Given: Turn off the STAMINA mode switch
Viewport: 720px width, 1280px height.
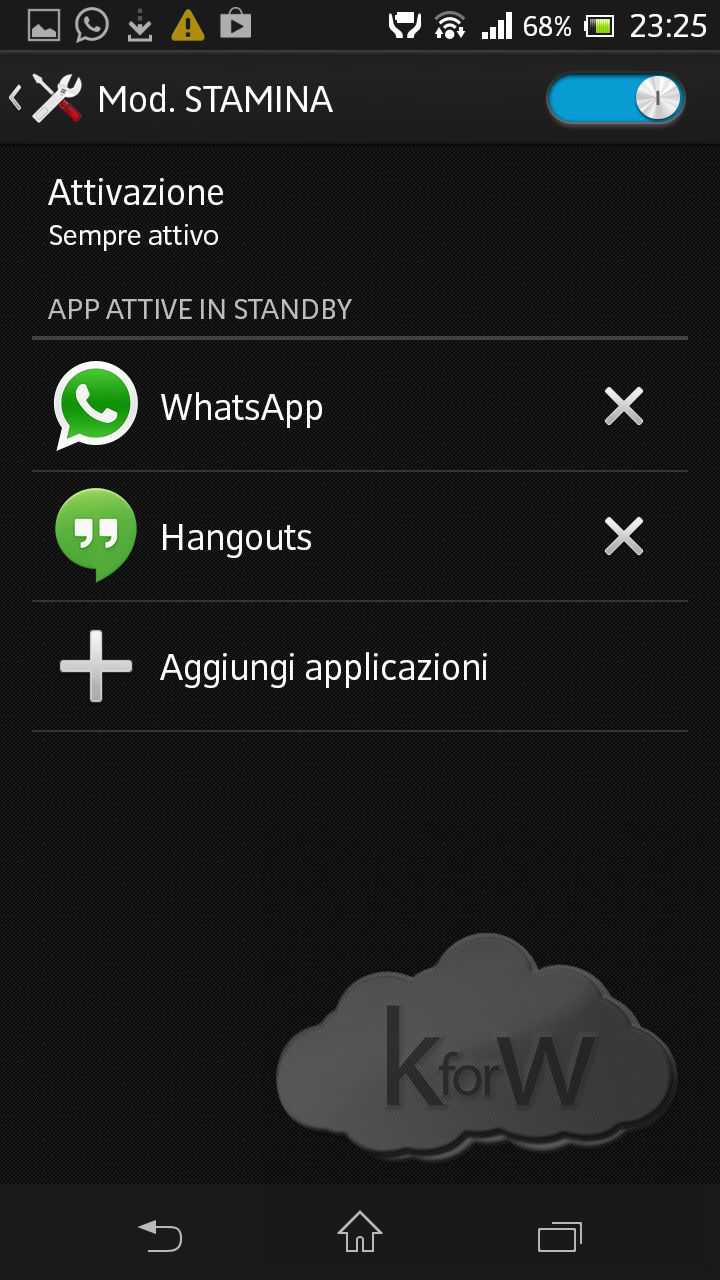Looking at the screenshot, I should 615,99.
